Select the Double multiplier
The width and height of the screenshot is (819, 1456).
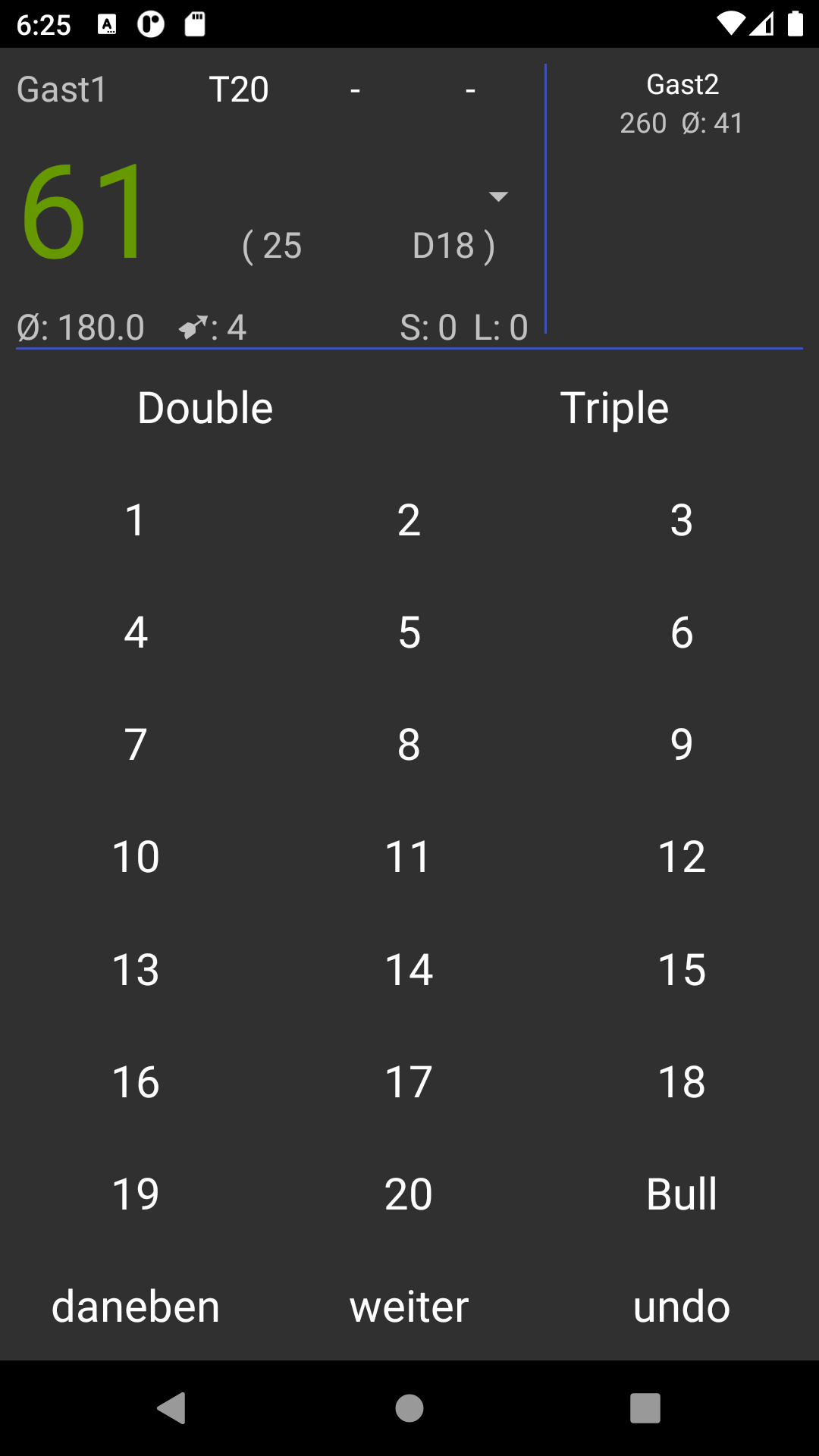(x=205, y=408)
